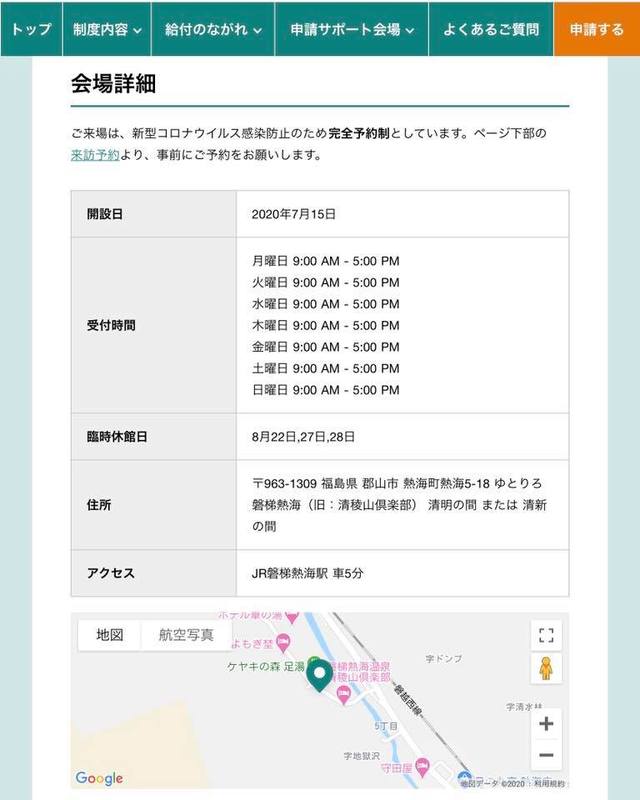Zoom out on the map
The height and width of the screenshot is (800, 640).
click(x=546, y=756)
